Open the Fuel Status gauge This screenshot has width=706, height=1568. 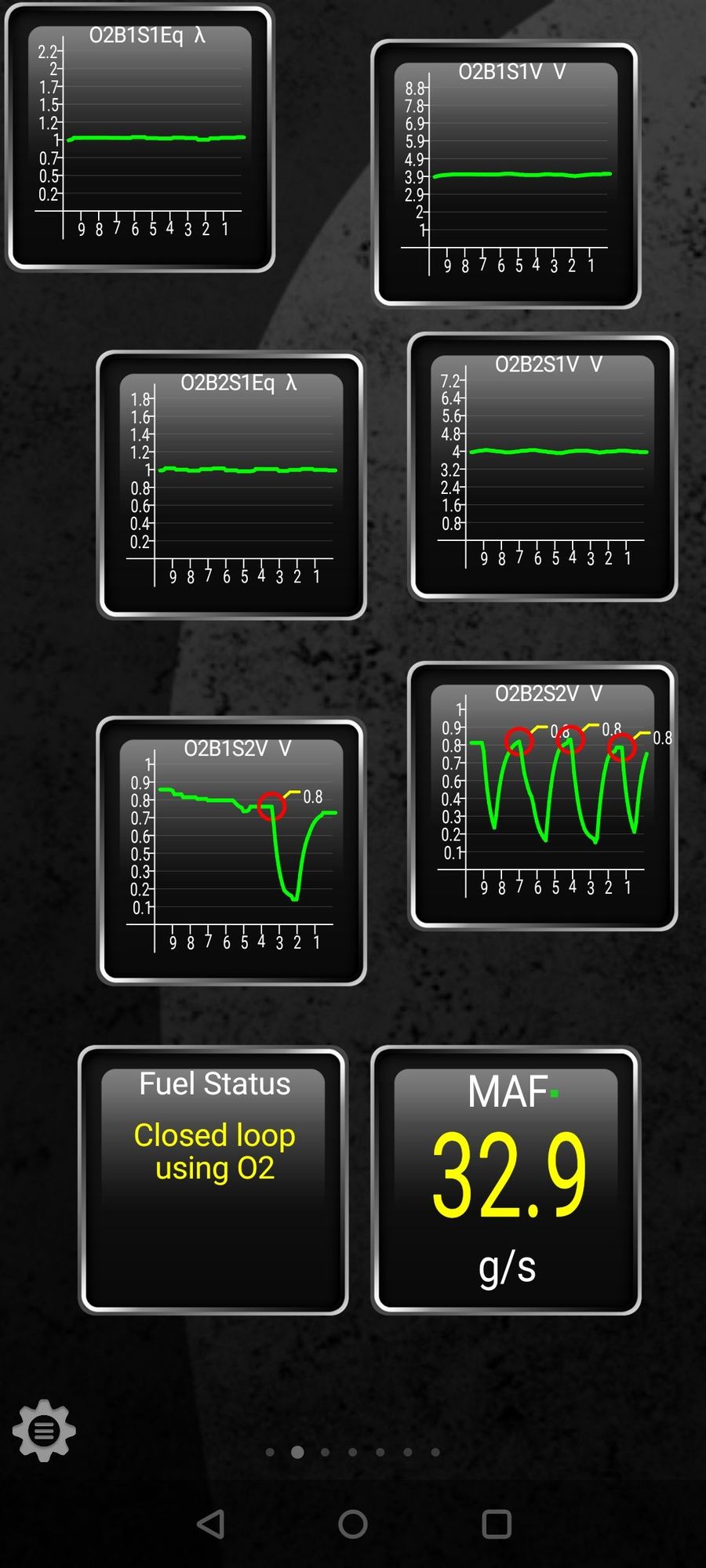pos(213,1181)
